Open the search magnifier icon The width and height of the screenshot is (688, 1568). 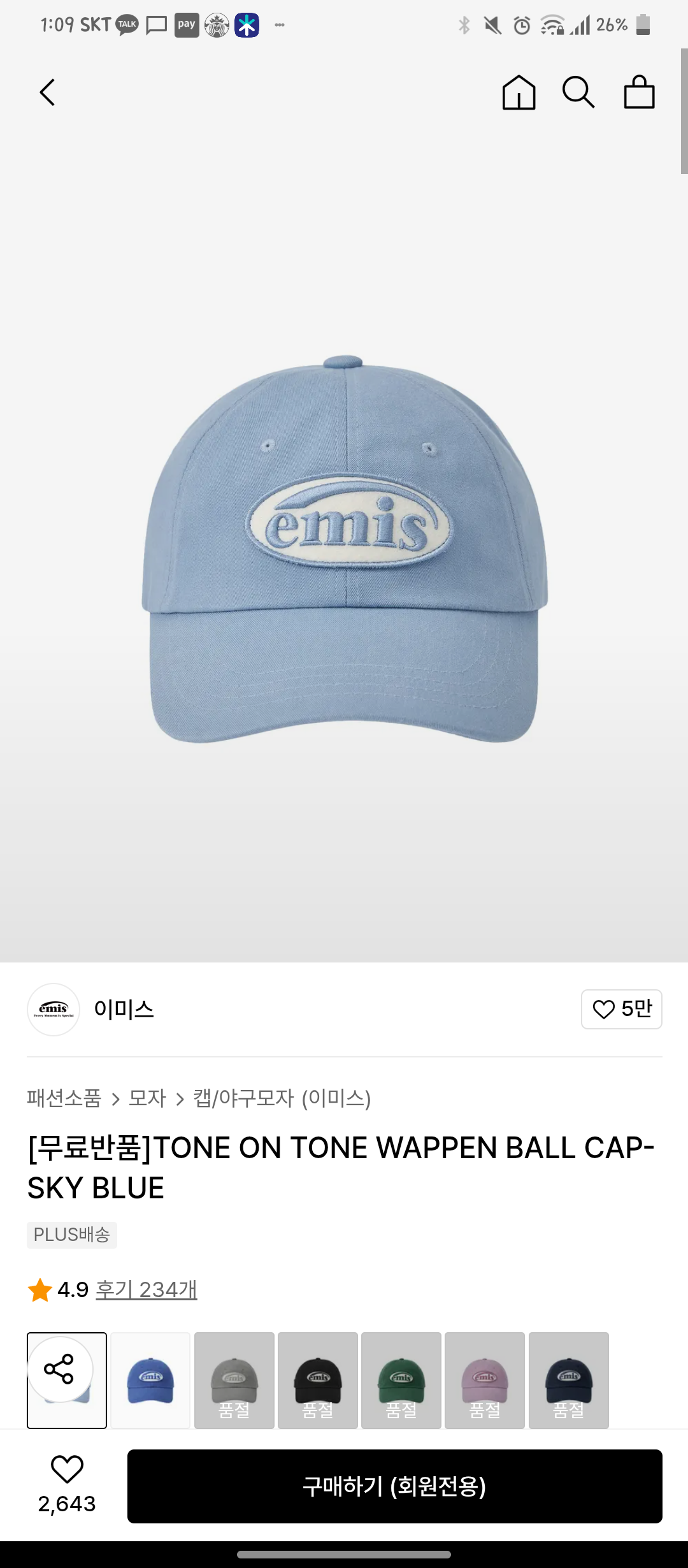click(578, 92)
